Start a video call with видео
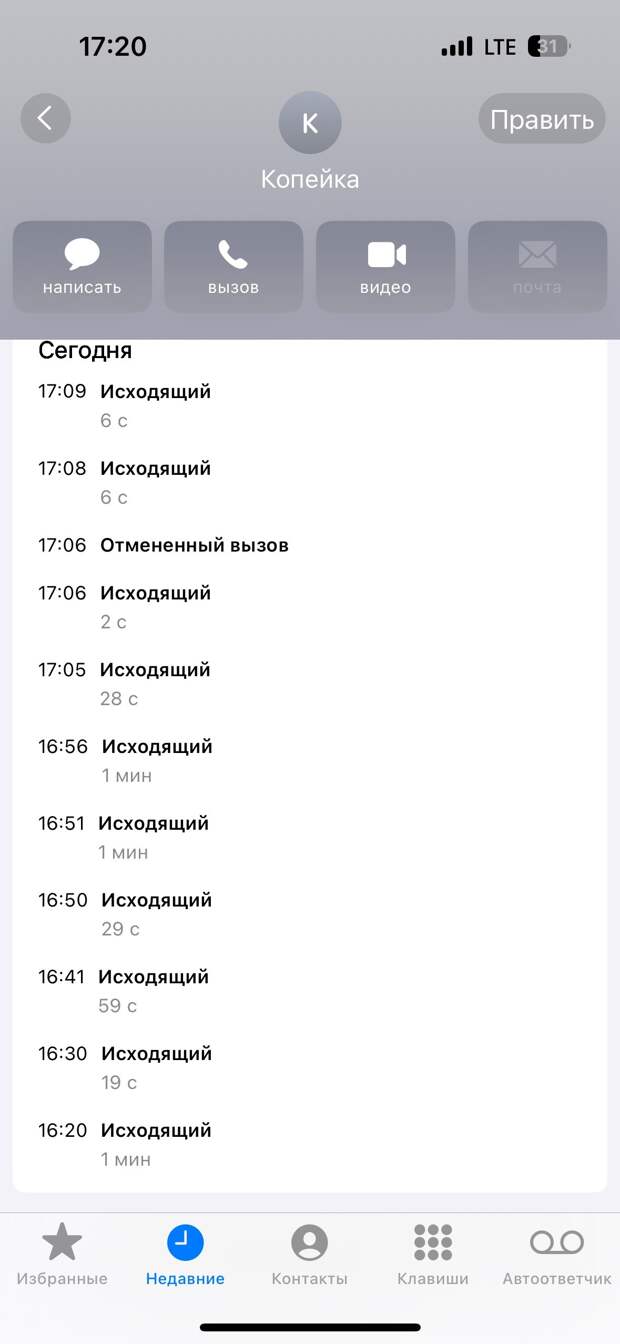Image resolution: width=620 pixels, height=1344 pixels. pos(385,267)
